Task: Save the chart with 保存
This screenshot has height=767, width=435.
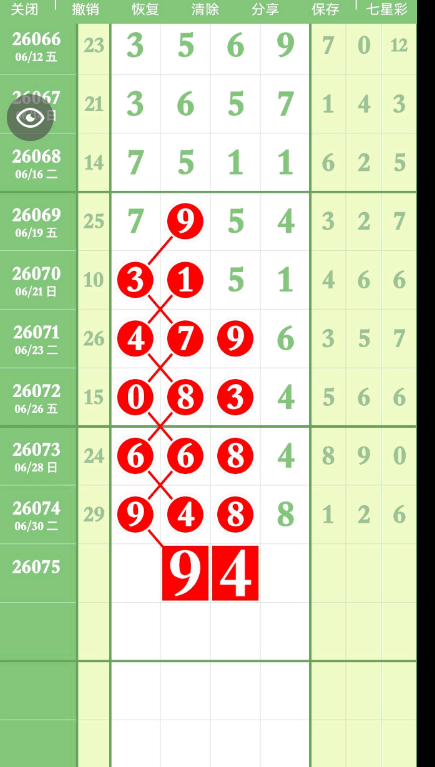Action: tap(325, 9)
